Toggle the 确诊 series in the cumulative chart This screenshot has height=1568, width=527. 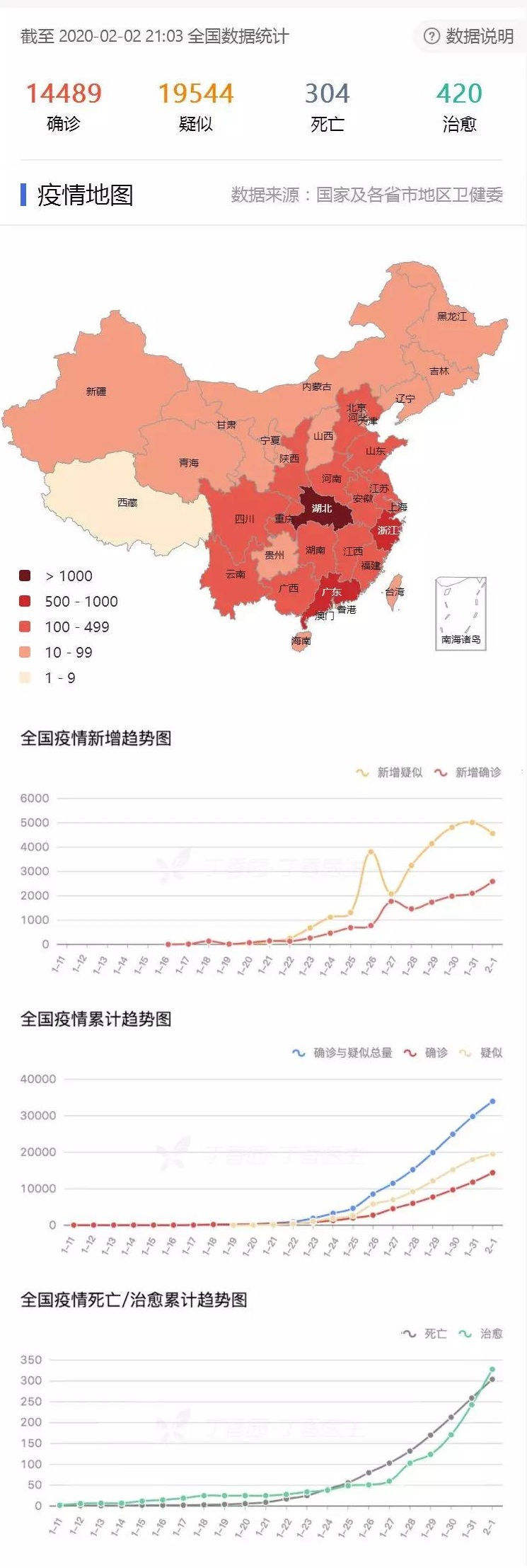click(427, 1053)
